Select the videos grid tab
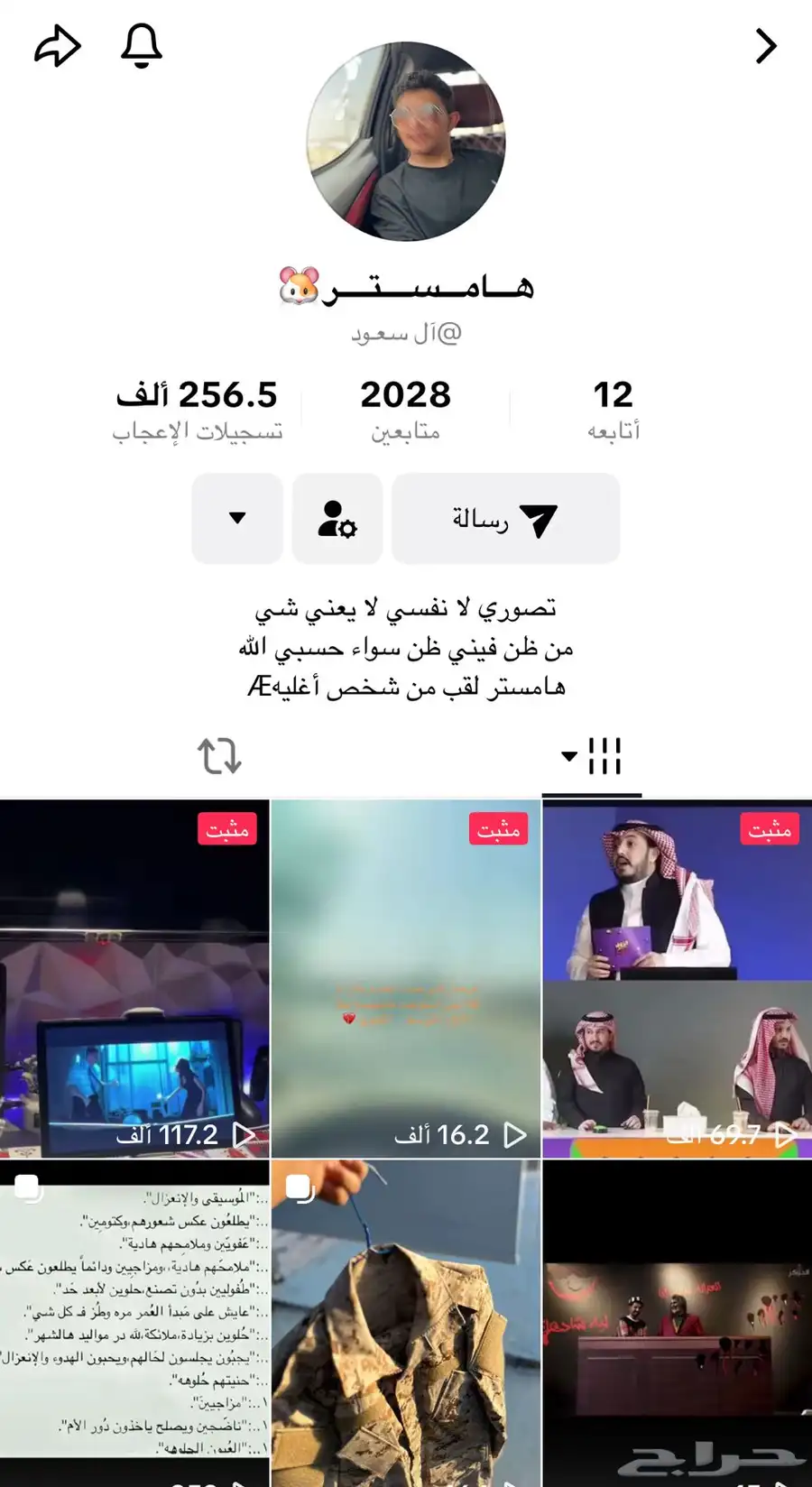Viewport: 812px width, 1487px height. pyautogui.click(x=592, y=756)
